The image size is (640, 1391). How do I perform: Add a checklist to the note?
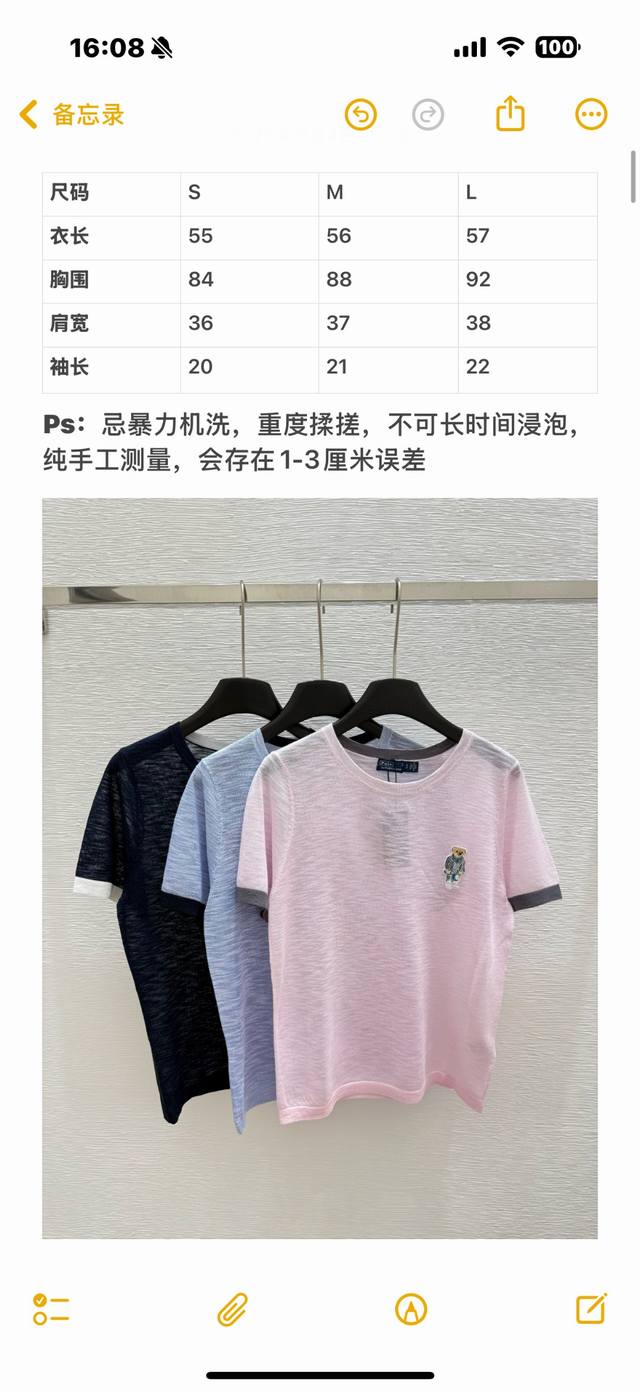tap(51, 1309)
